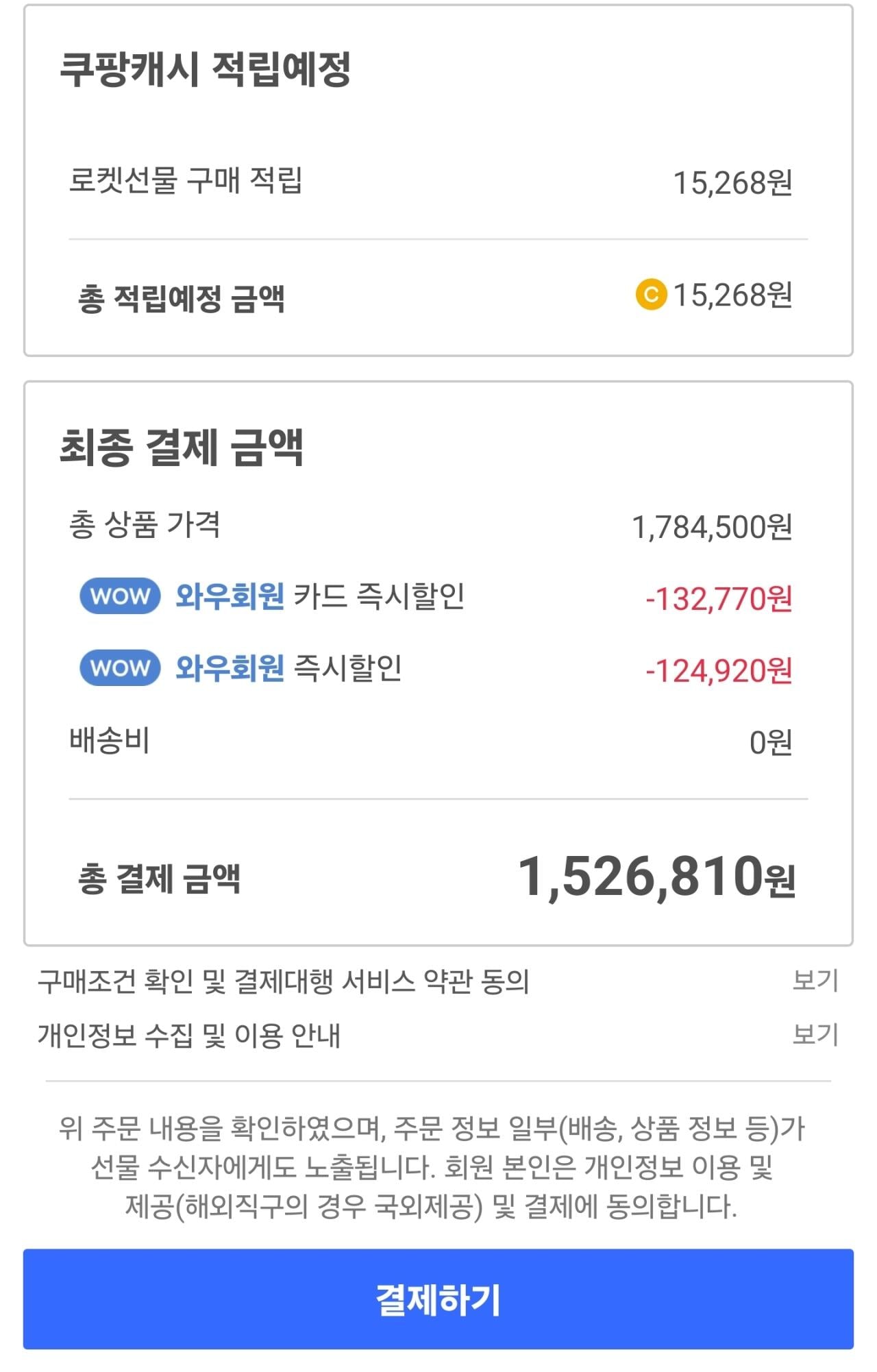Click the WOW badge beside card instant discount
Screen dimensions: 877x1372
(x=118, y=598)
